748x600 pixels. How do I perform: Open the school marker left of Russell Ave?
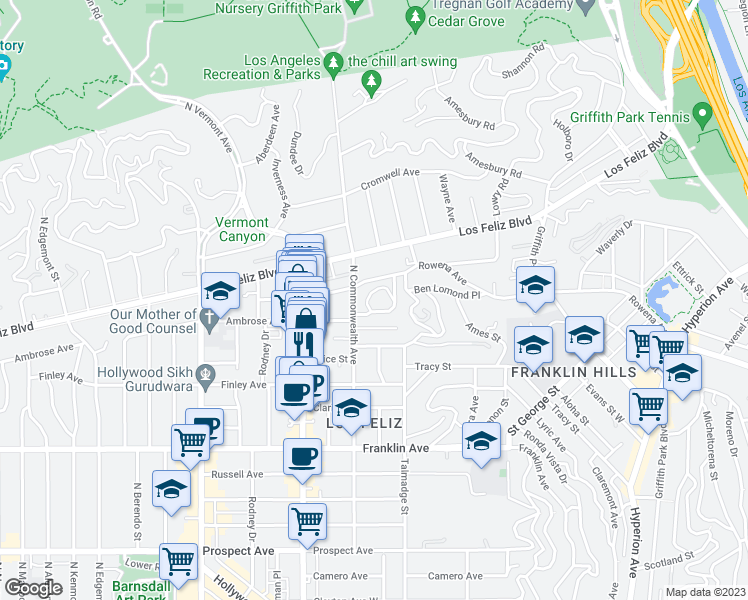[x=171, y=490]
